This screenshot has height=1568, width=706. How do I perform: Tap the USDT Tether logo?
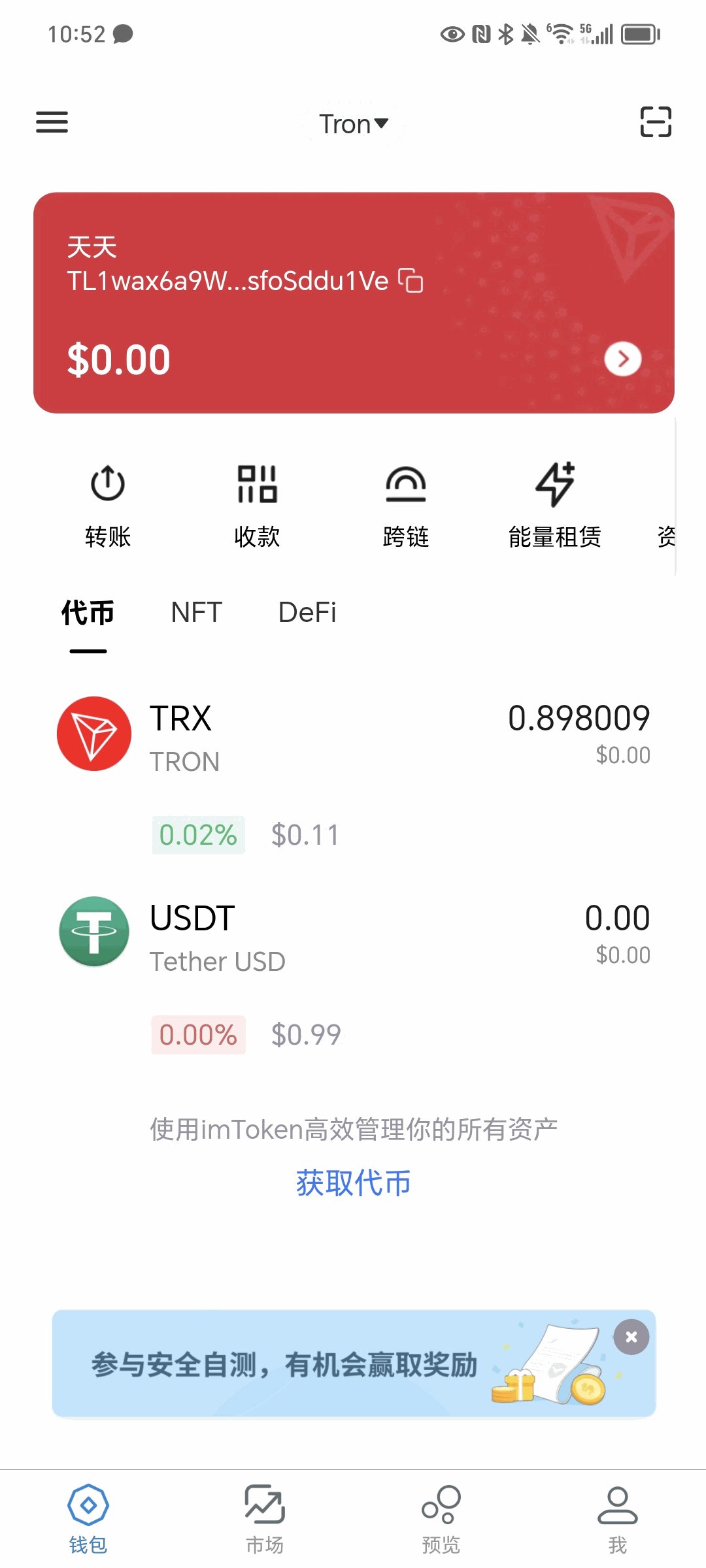coord(93,933)
